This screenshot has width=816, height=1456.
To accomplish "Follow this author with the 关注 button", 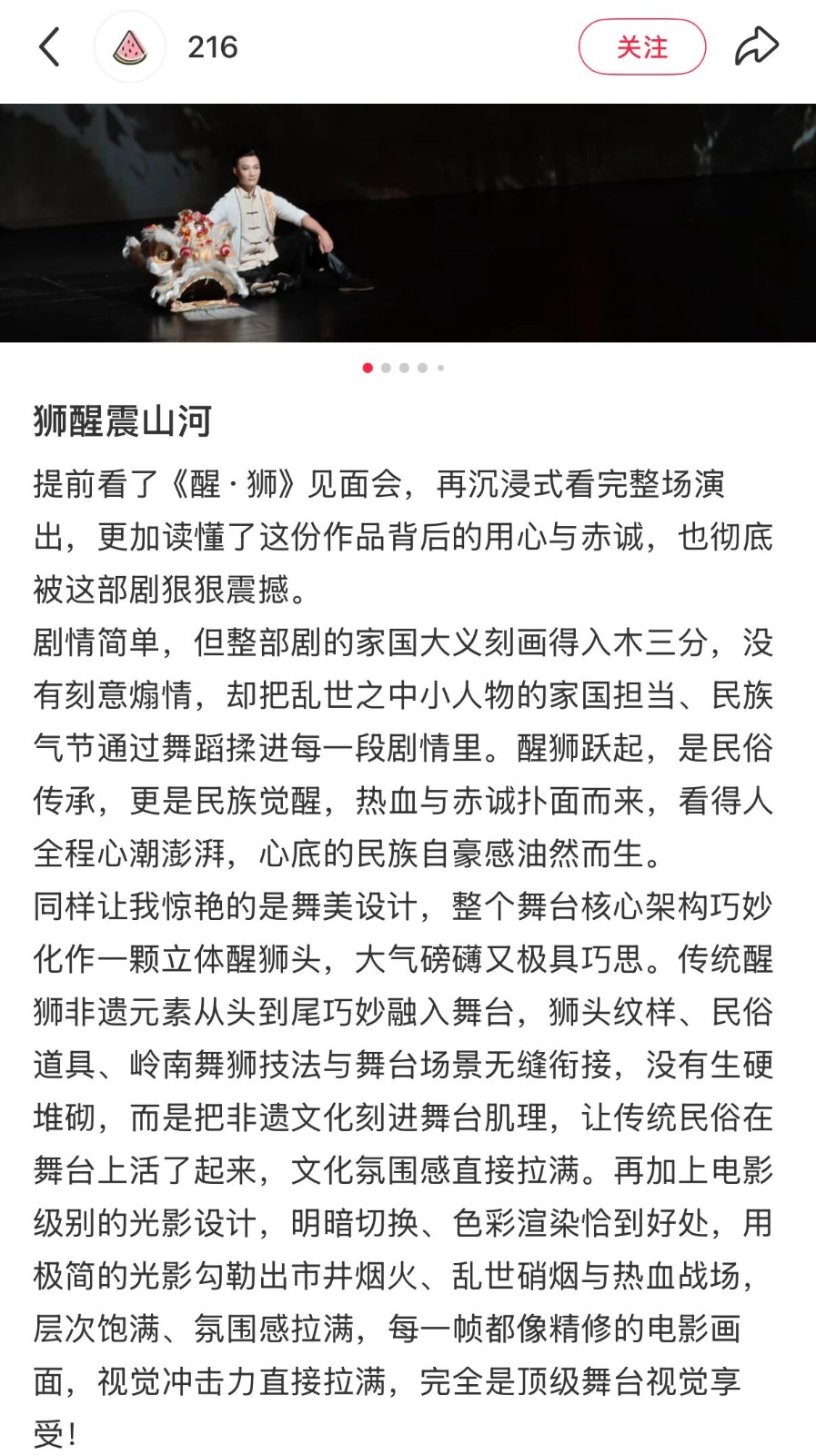I will coord(642,47).
